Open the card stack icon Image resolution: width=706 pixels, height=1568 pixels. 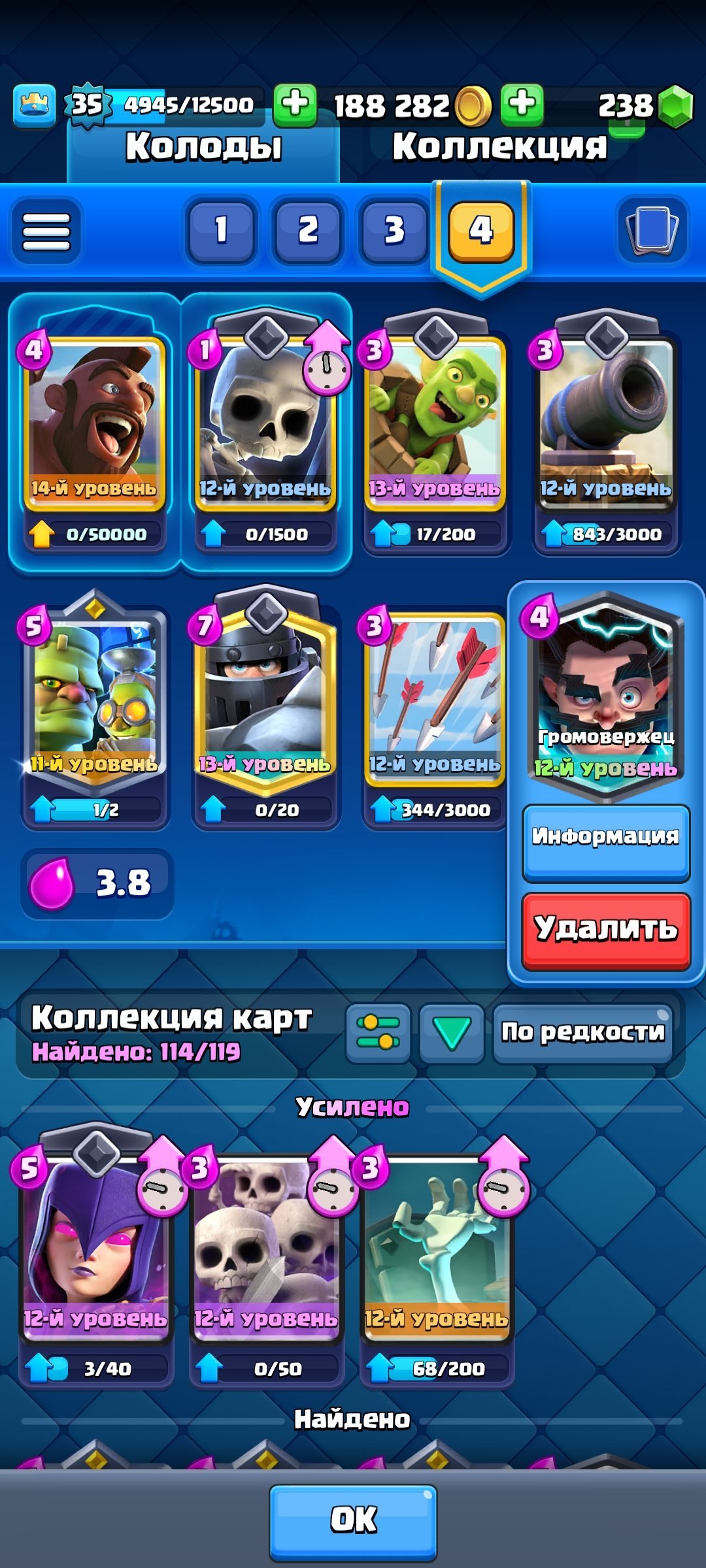652,230
